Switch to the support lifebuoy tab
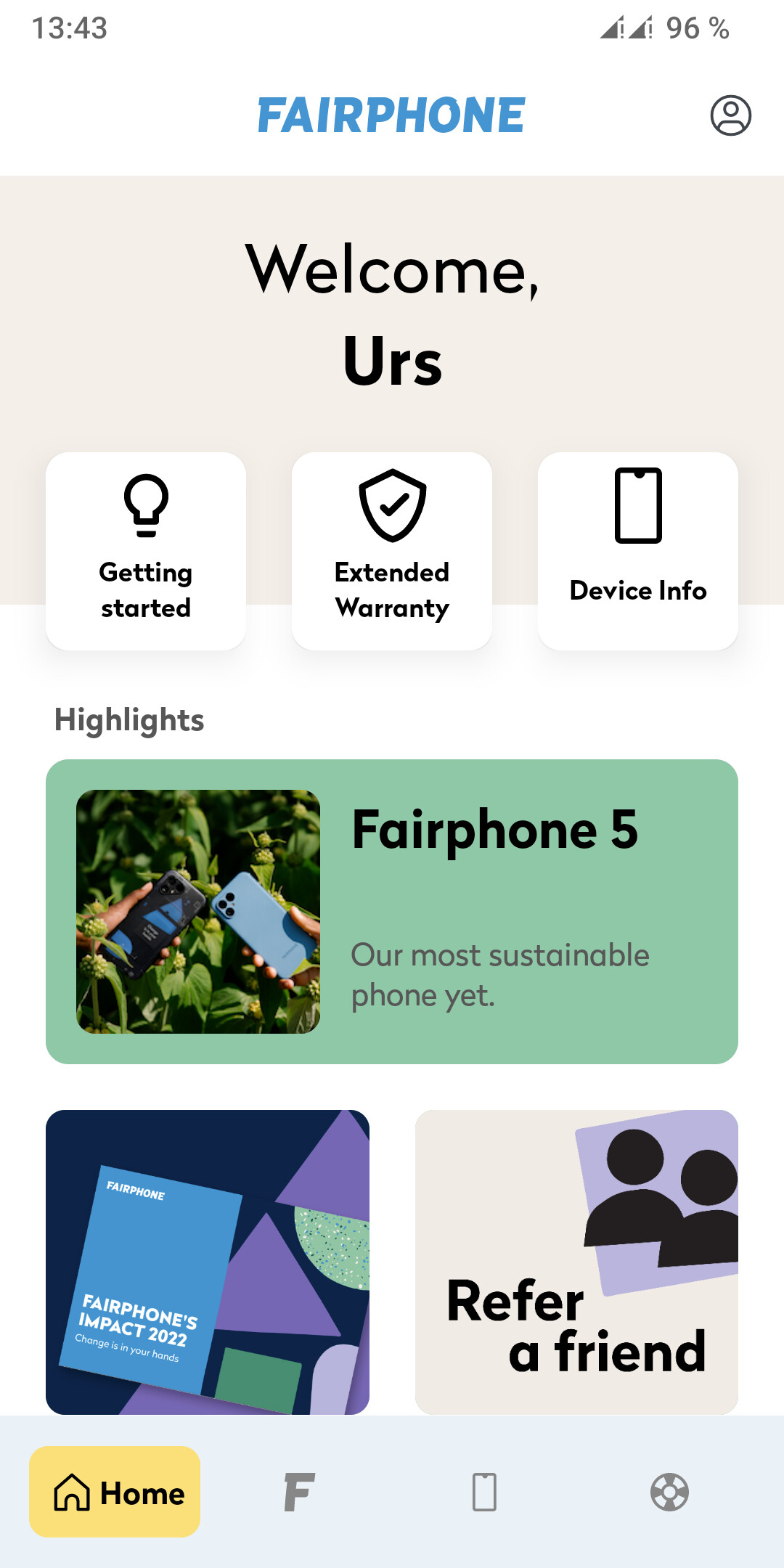784x1568 pixels. point(669,1492)
